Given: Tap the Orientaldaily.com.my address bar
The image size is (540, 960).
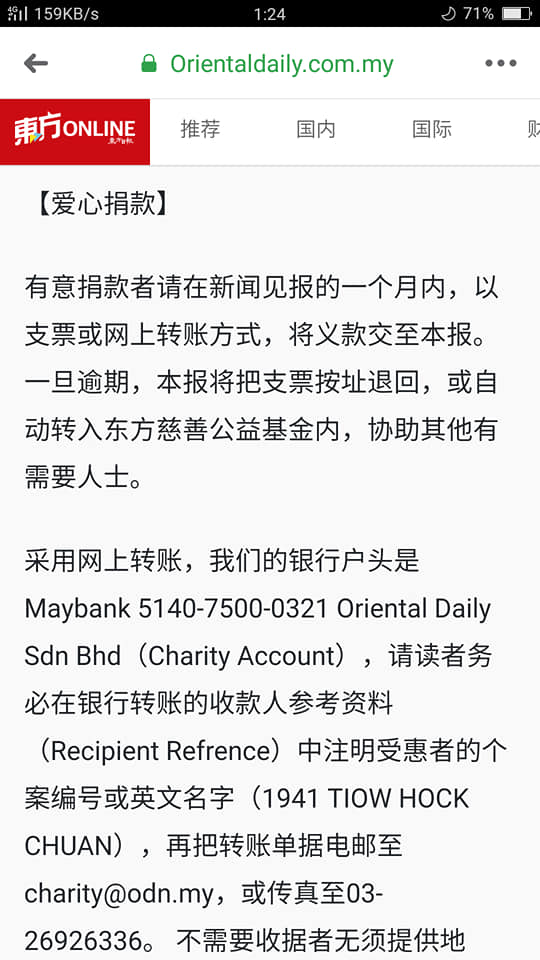Looking at the screenshot, I should coord(267,64).
